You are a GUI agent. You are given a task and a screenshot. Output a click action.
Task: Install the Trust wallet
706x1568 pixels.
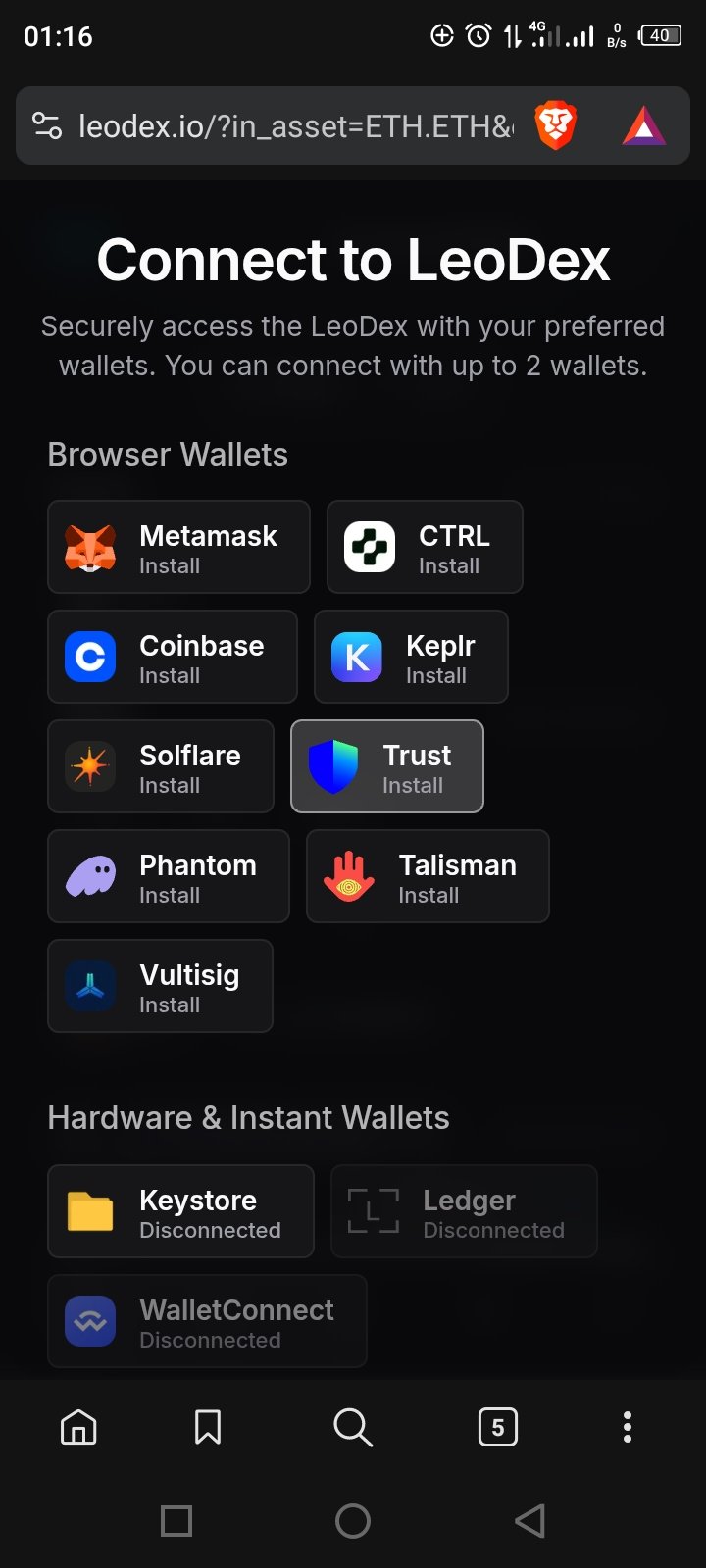point(387,766)
